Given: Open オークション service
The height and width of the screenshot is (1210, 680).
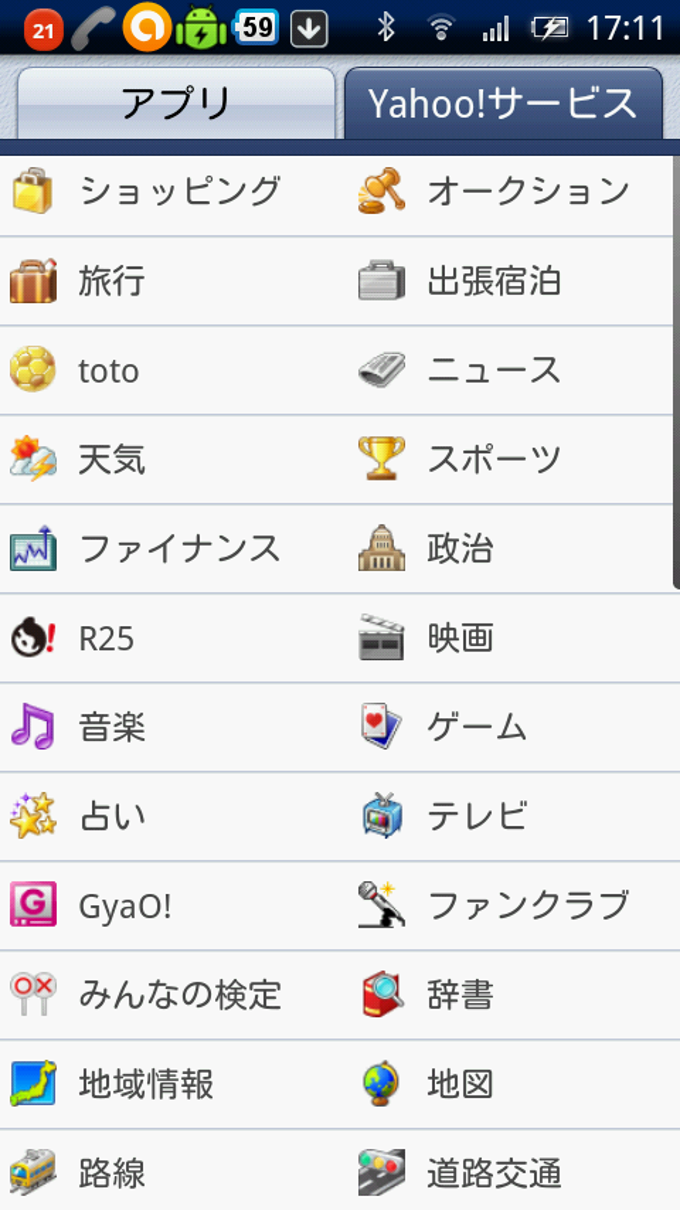Looking at the screenshot, I should pos(511,191).
